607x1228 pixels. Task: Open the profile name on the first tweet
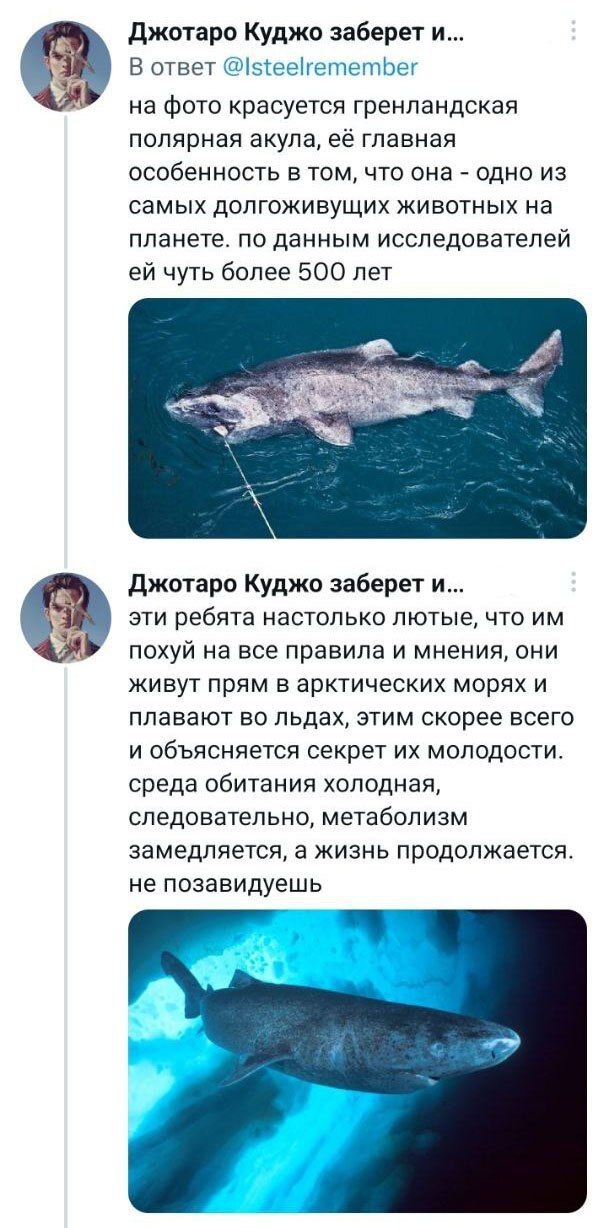(297, 37)
